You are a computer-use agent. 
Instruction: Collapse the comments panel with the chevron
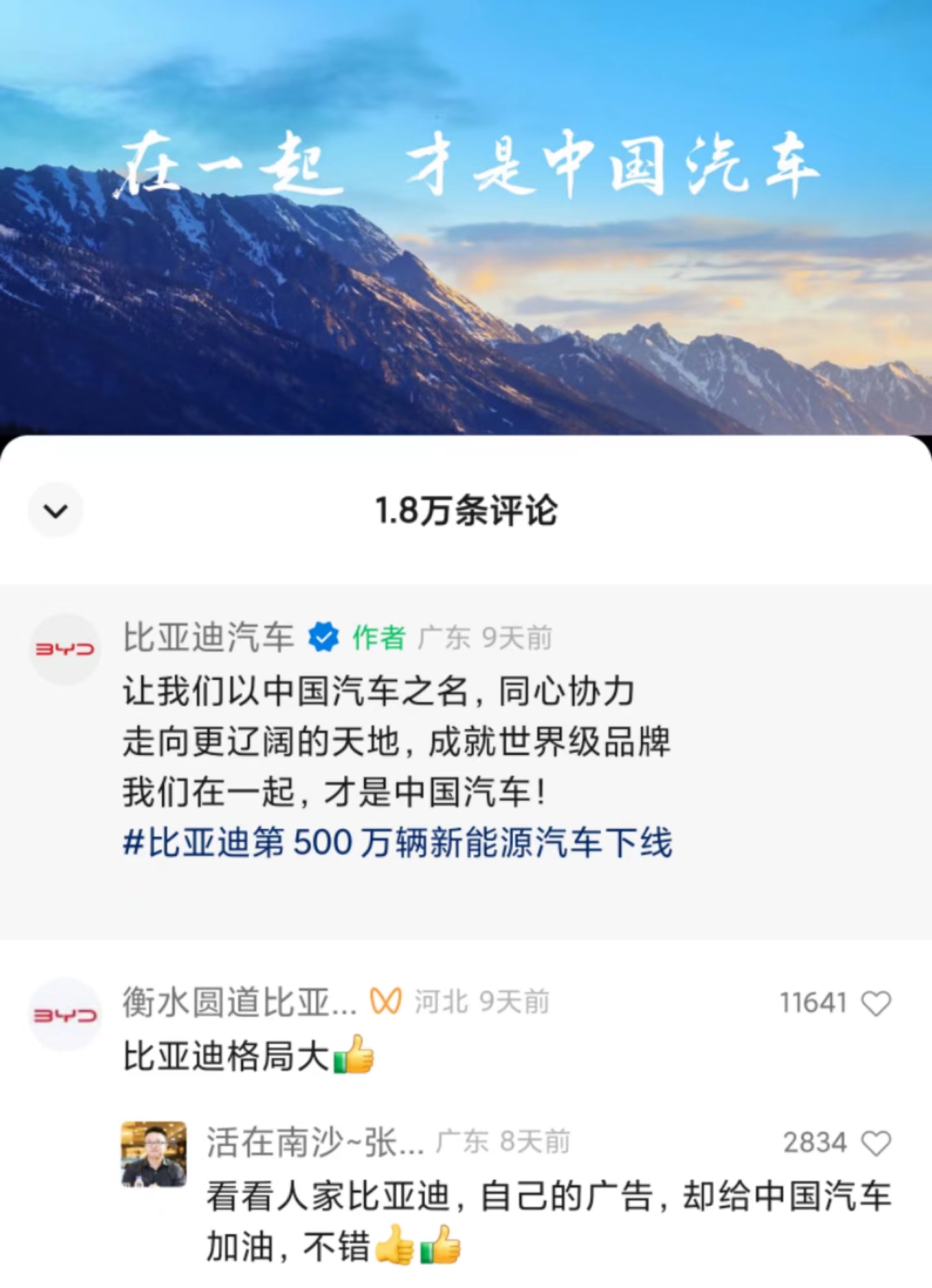coord(56,511)
